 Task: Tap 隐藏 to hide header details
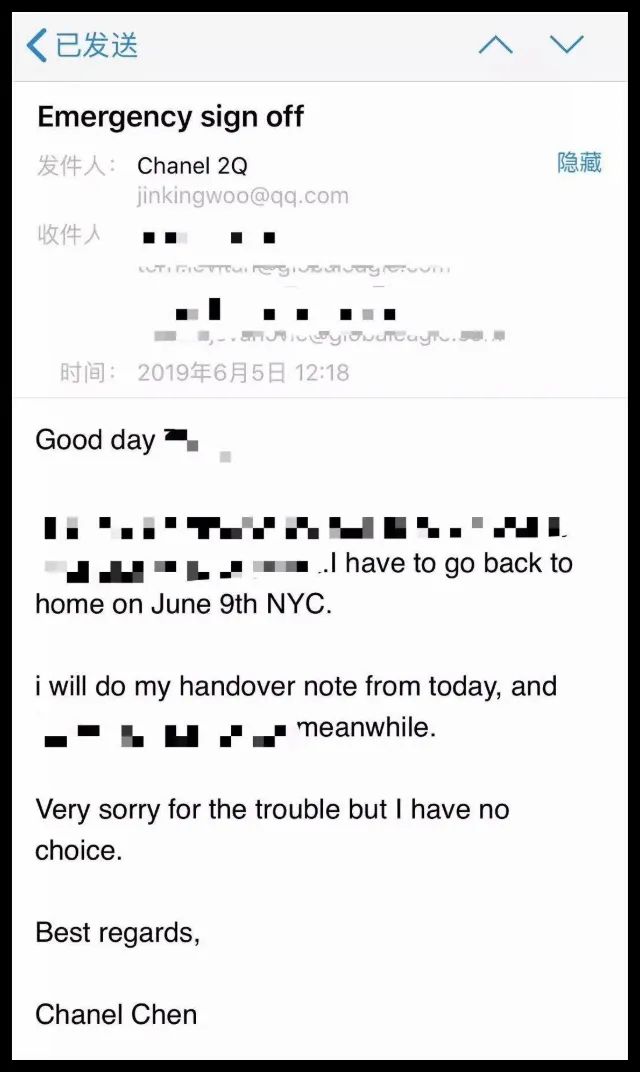tap(579, 163)
